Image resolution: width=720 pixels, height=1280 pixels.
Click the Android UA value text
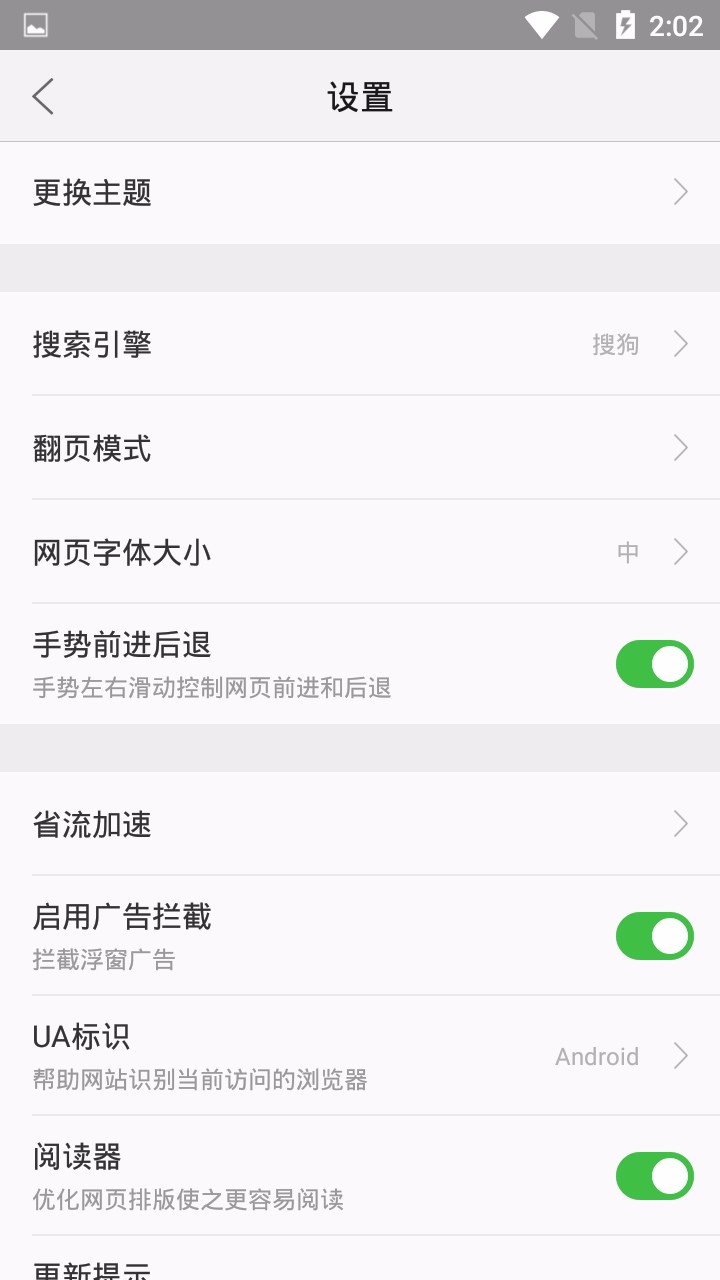coord(597,1056)
